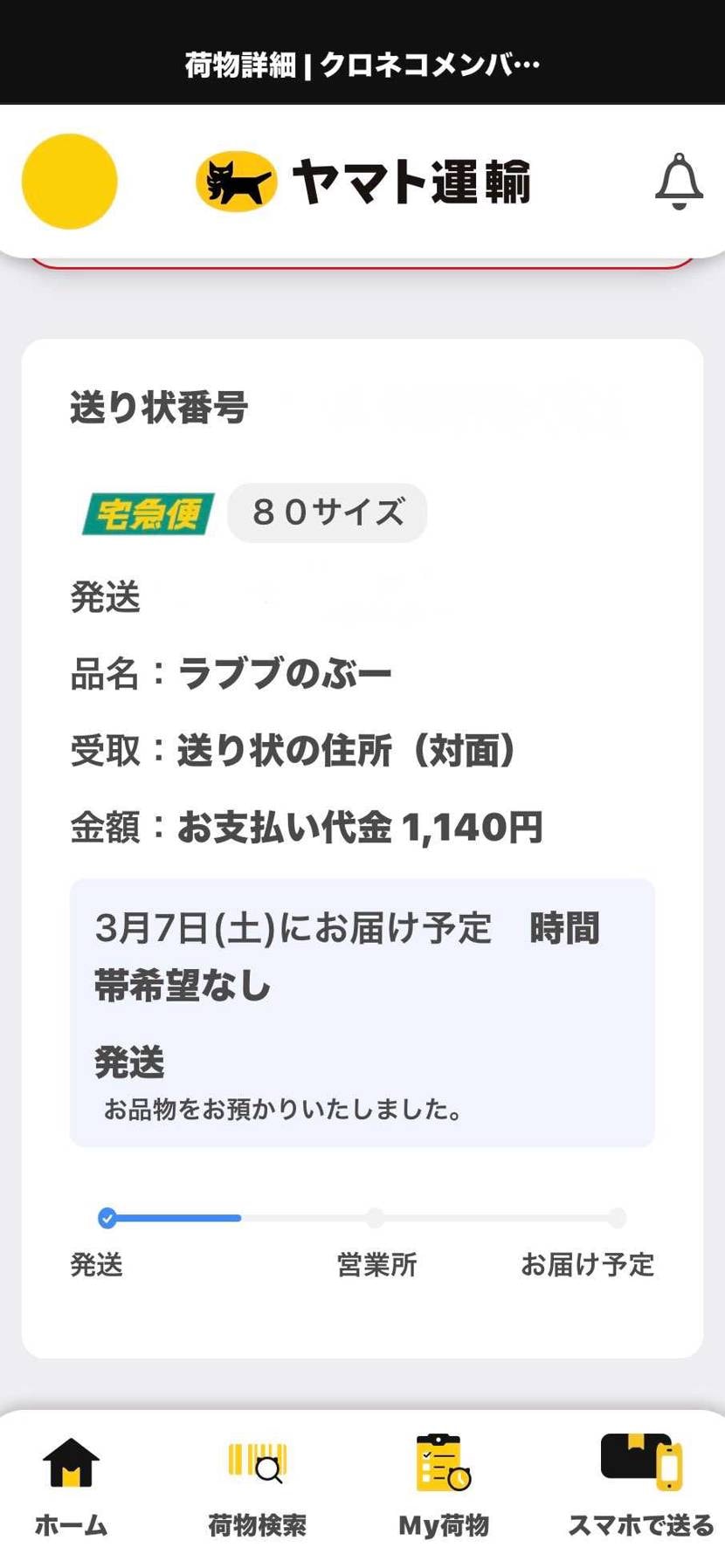Select the ホーム house icon
Image resolution: width=725 pixels, height=1568 pixels.
(70, 1478)
